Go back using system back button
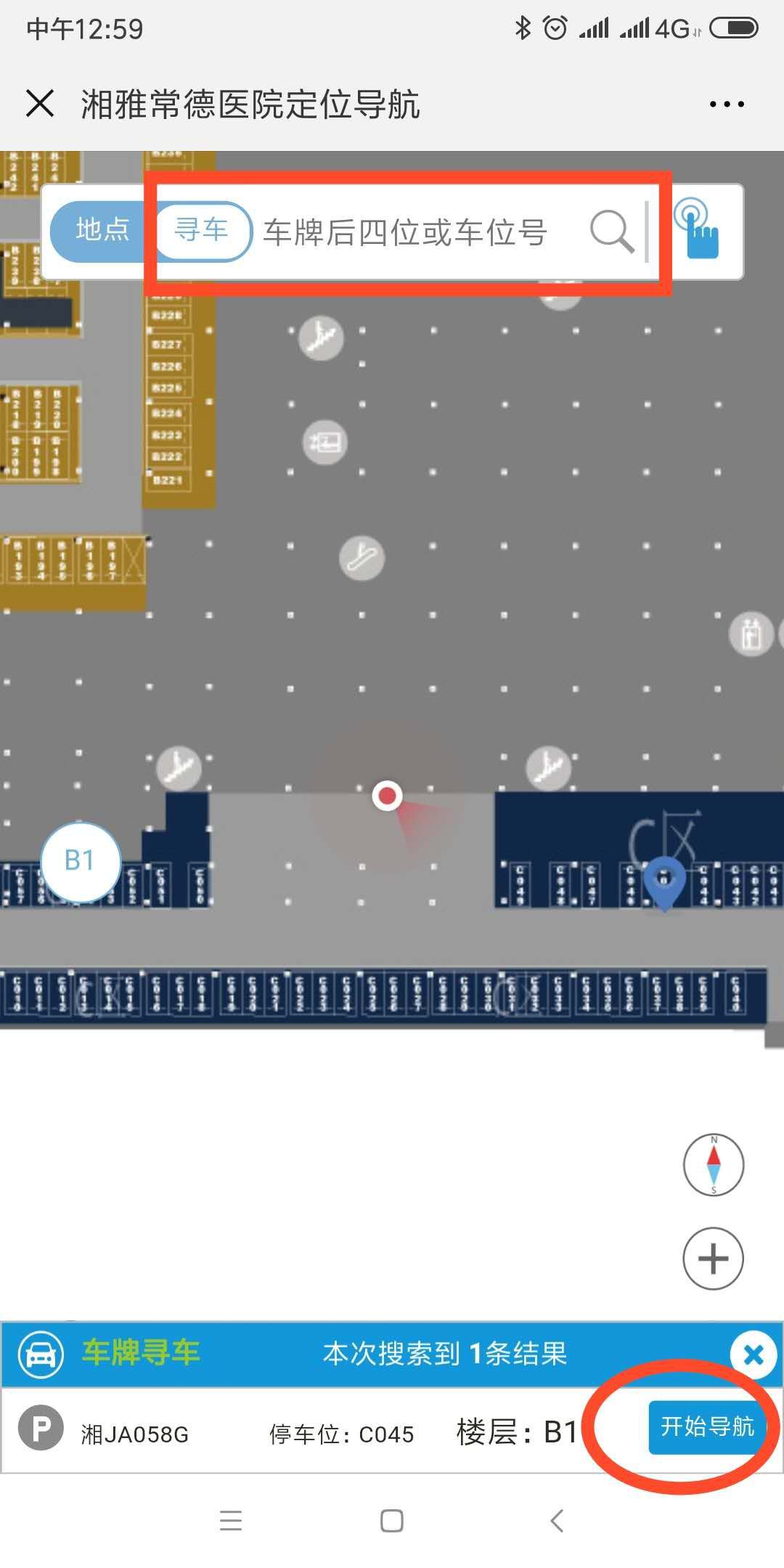Image resolution: width=784 pixels, height=1568 pixels. point(557,1520)
